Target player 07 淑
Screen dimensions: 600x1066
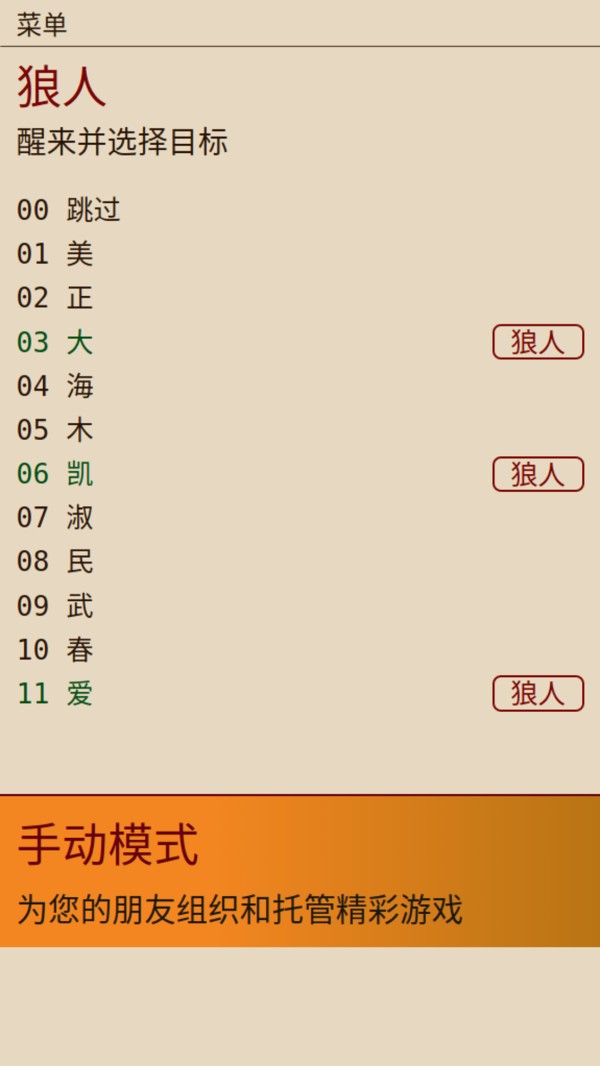tap(55, 518)
